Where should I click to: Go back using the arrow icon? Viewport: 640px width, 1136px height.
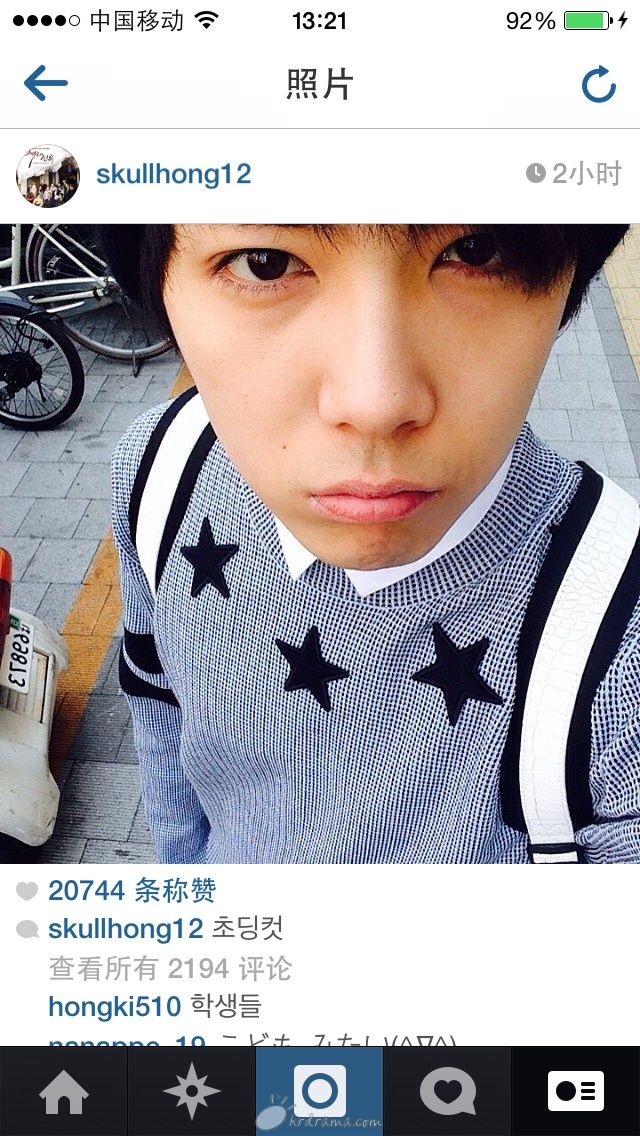[x=46, y=84]
